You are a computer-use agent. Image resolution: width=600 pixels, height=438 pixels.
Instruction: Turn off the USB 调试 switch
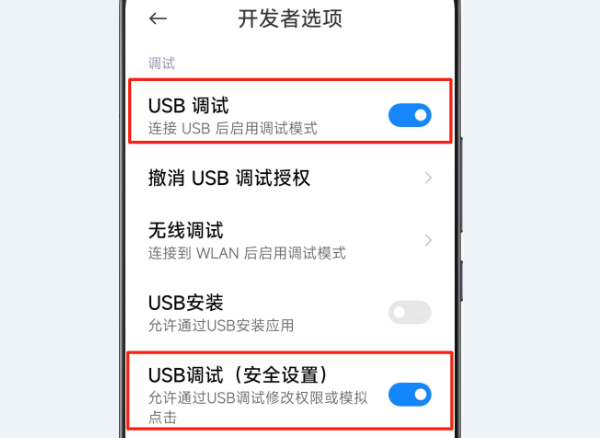(x=409, y=115)
